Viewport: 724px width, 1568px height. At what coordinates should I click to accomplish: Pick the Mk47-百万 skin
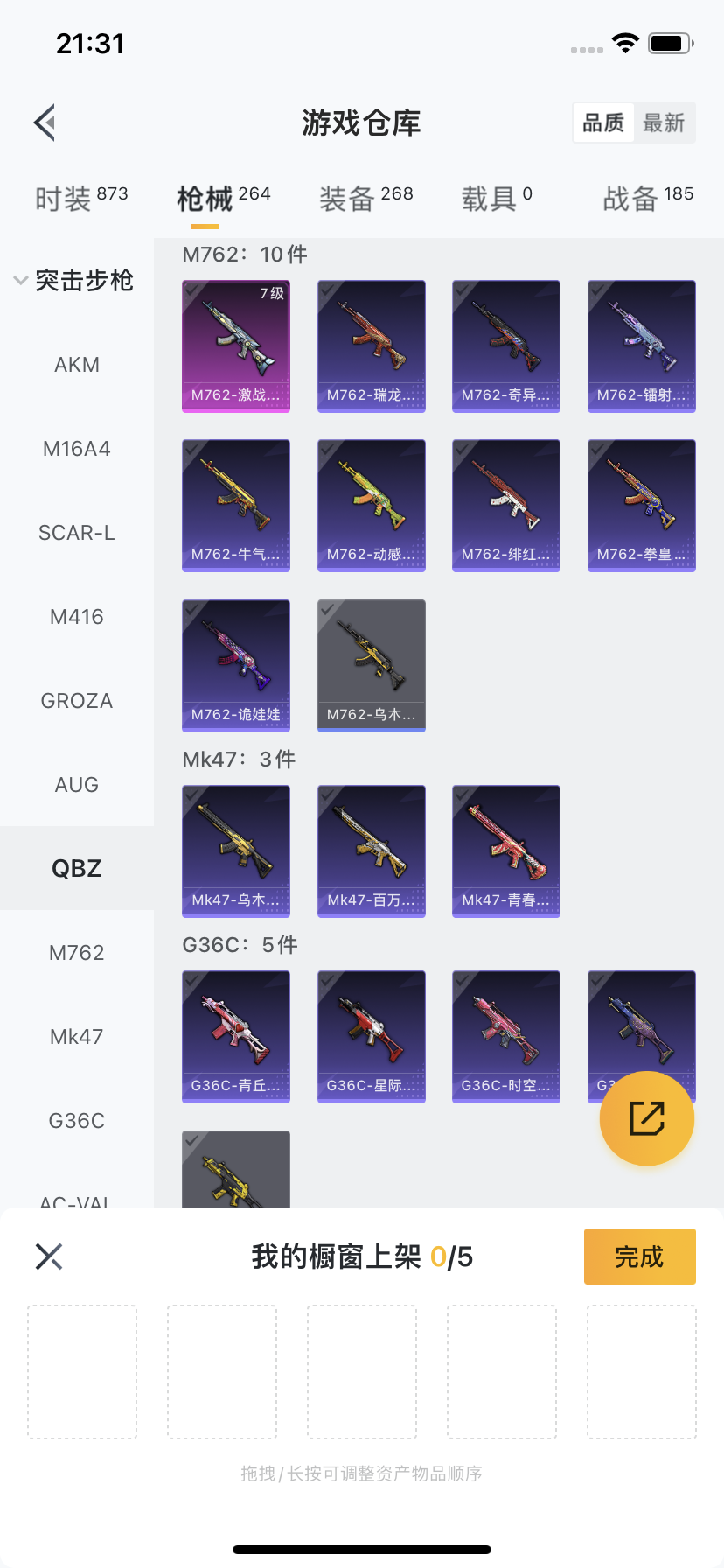click(x=372, y=850)
